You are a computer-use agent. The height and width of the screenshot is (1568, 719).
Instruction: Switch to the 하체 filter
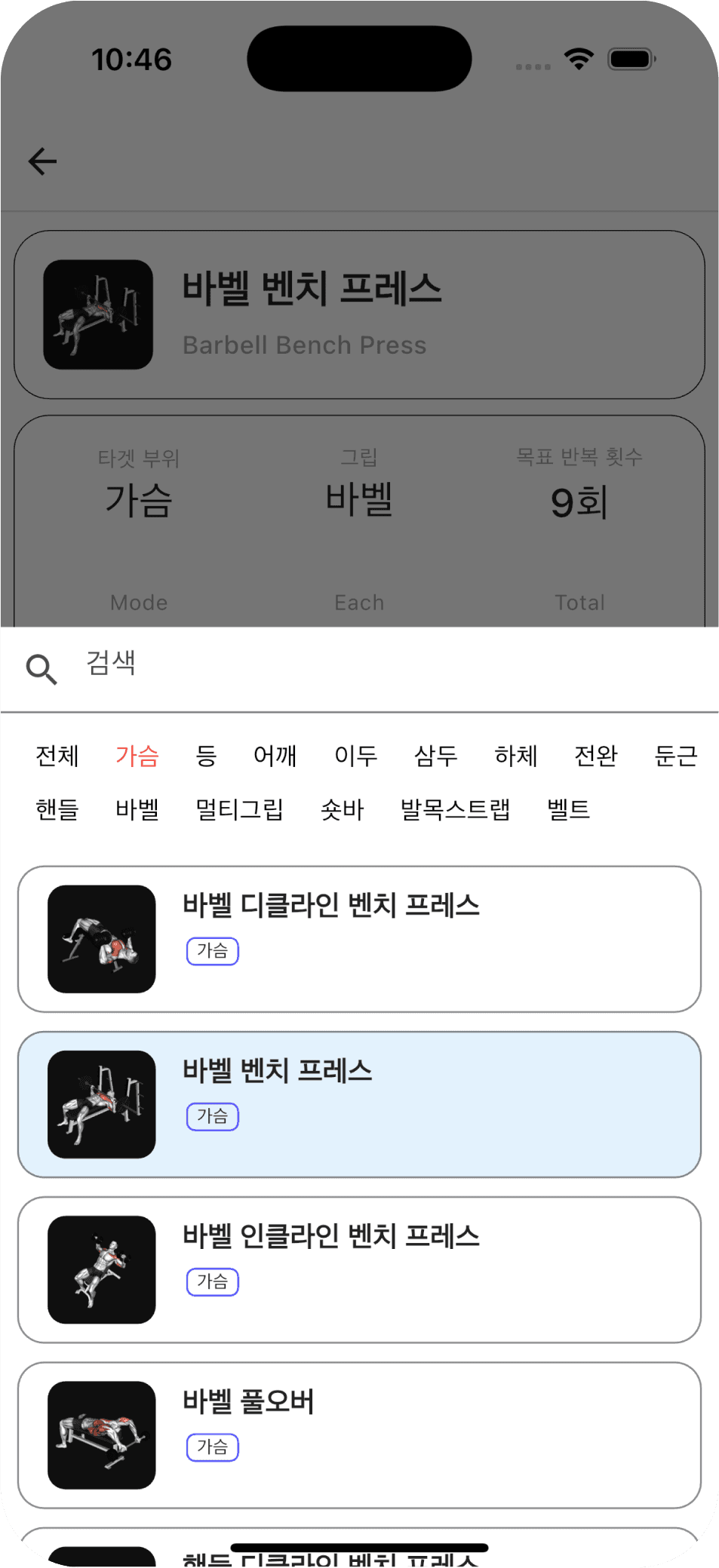(516, 756)
